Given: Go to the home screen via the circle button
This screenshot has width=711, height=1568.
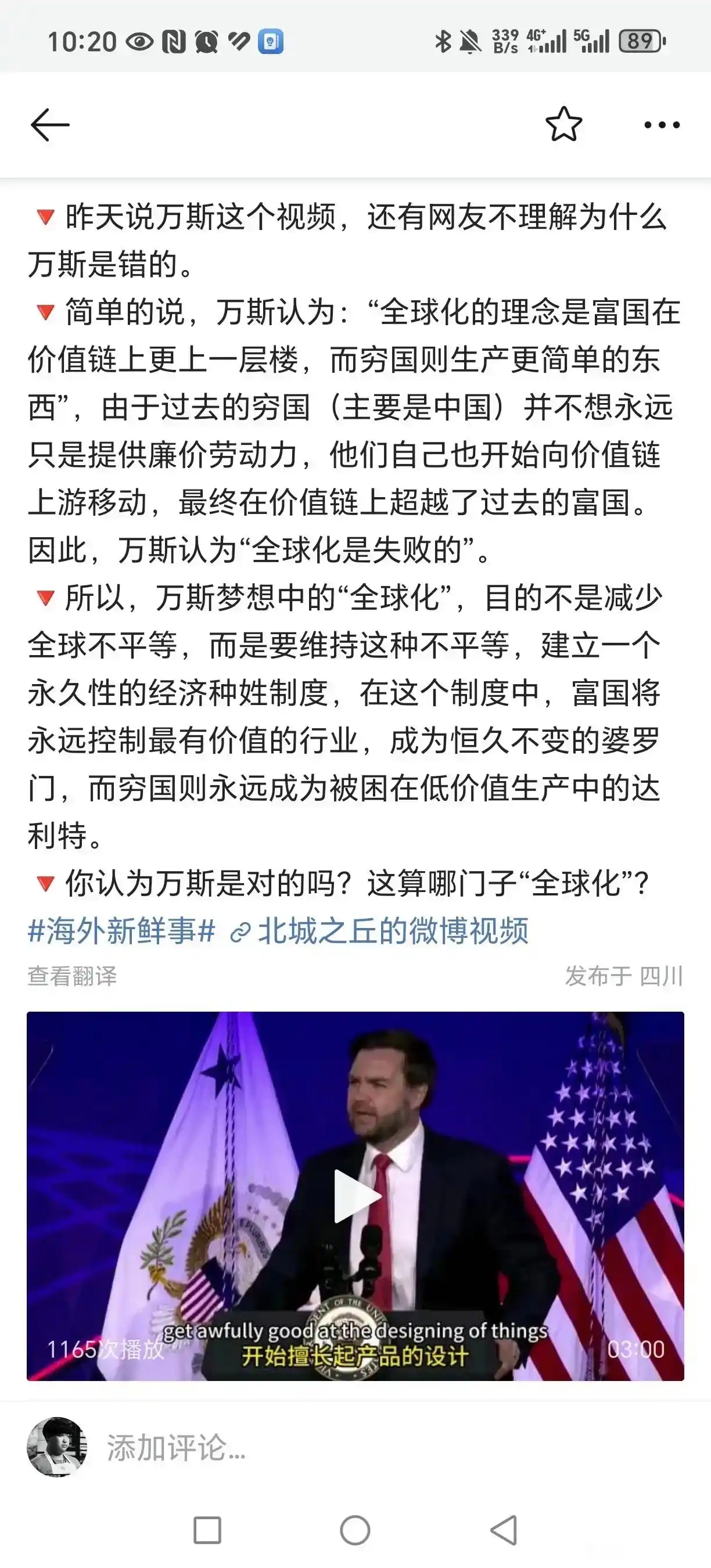Looking at the screenshot, I should point(355,1530).
